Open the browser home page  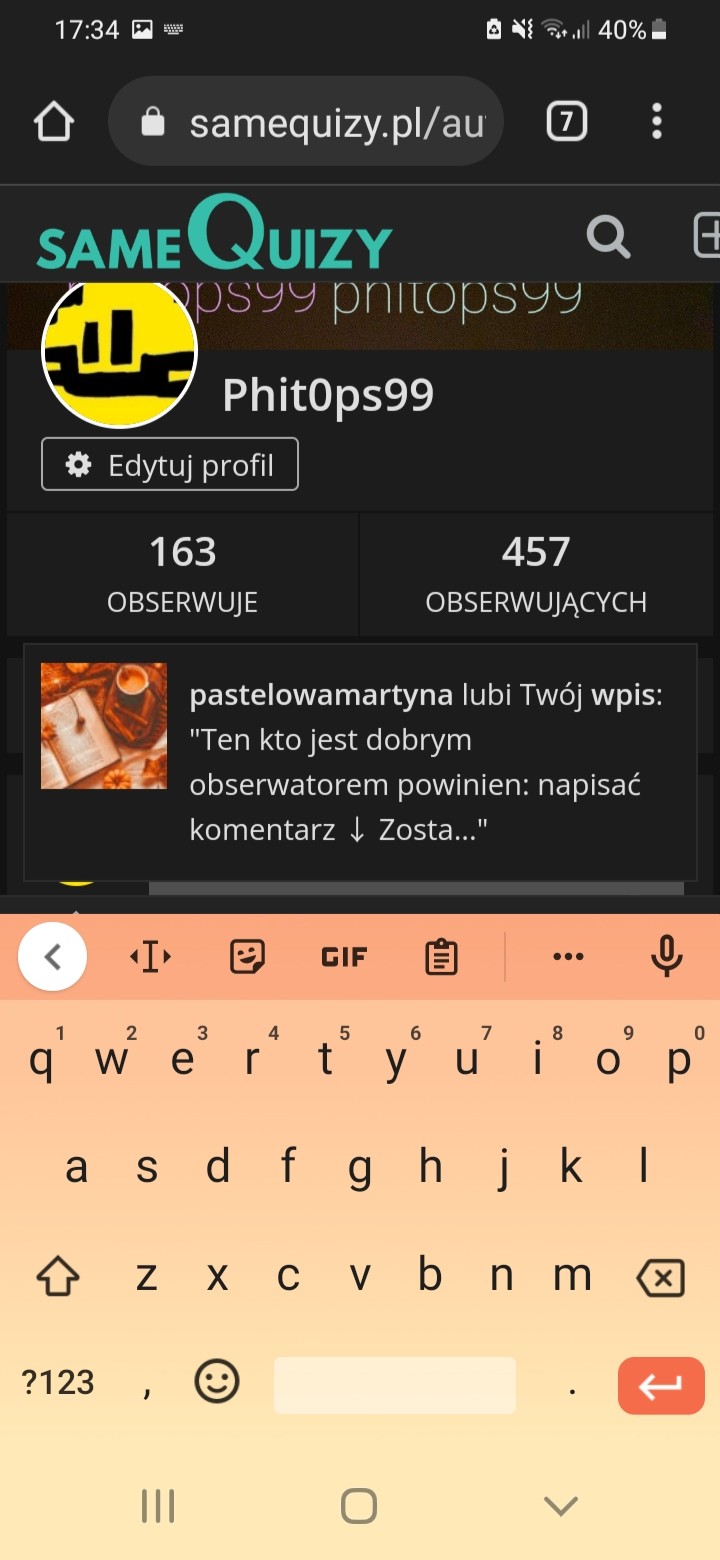(x=54, y=122)
